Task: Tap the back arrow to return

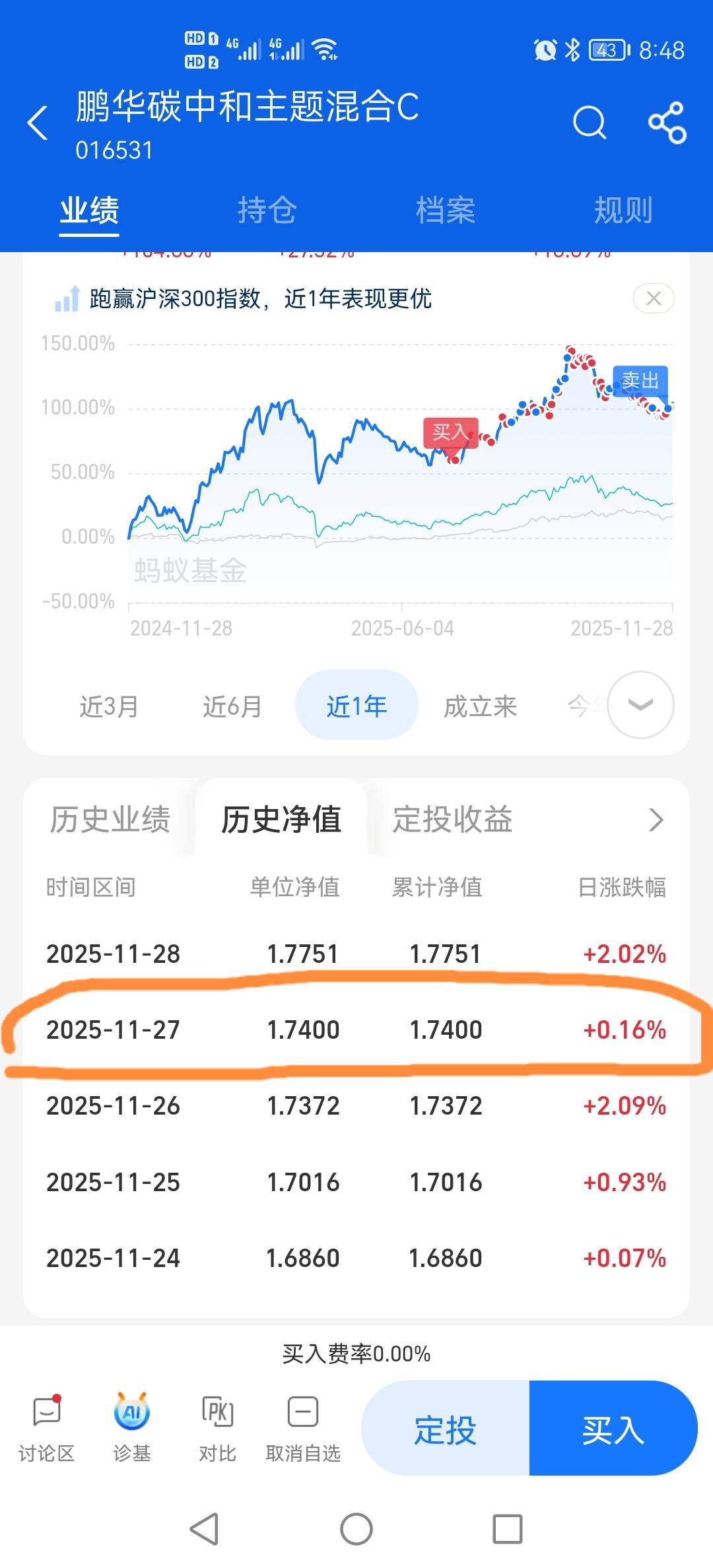Action: 38,124
